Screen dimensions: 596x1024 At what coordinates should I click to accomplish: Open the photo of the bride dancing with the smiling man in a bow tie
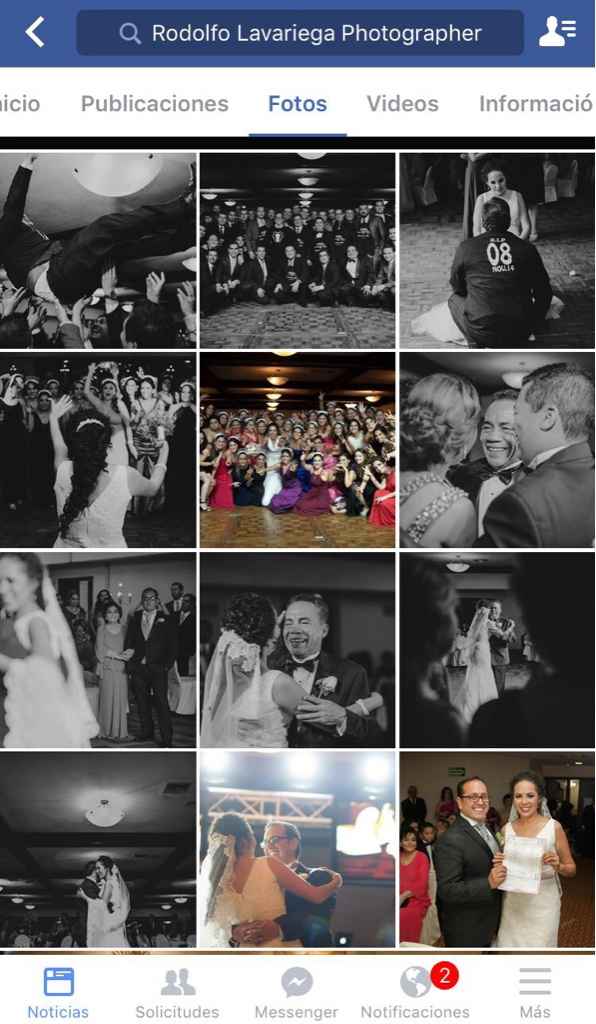pyautogui.click(x=298, y=650)
